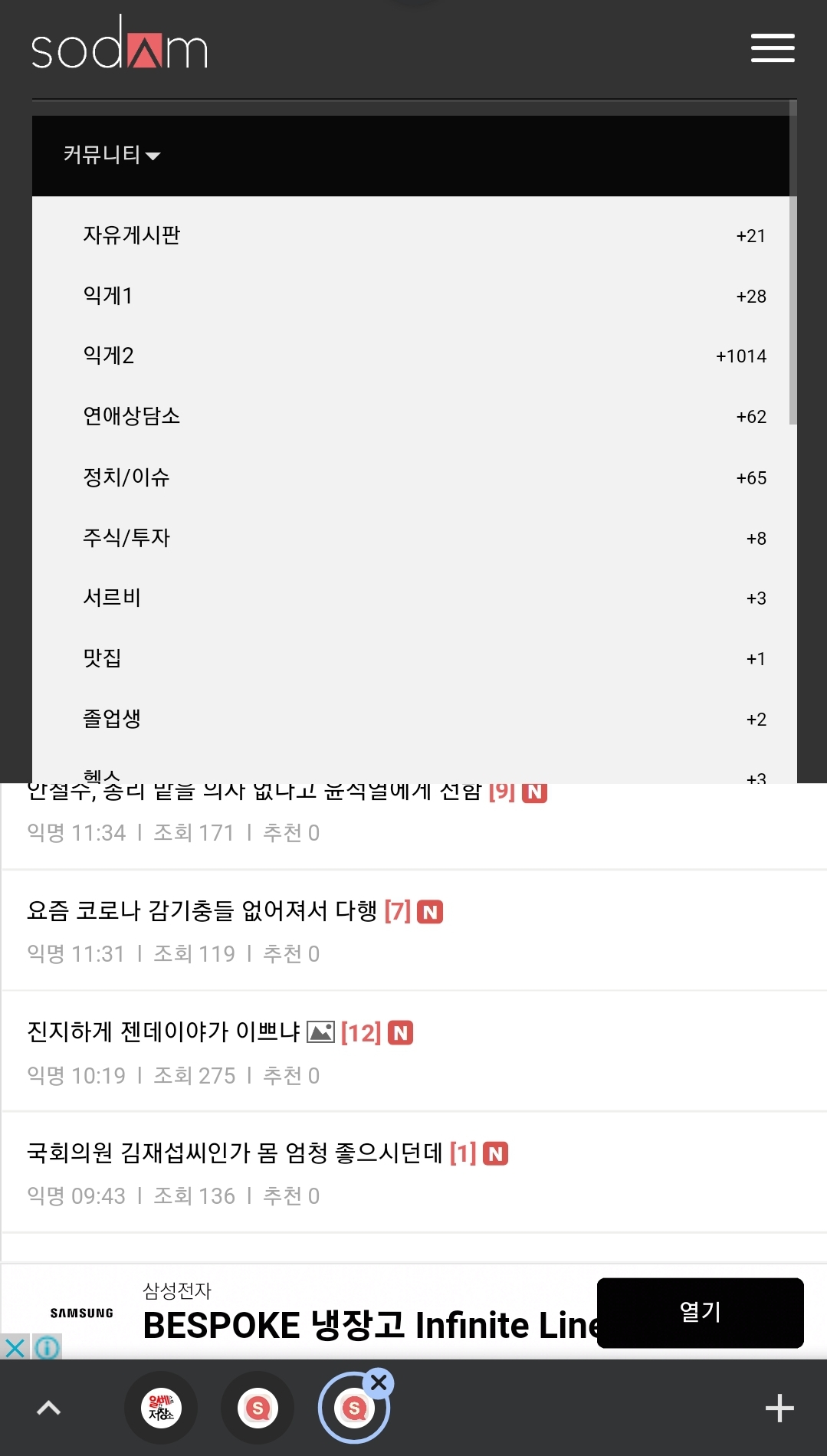
Task: Expand the bottom bar chevron
Action: [48, 1408]
